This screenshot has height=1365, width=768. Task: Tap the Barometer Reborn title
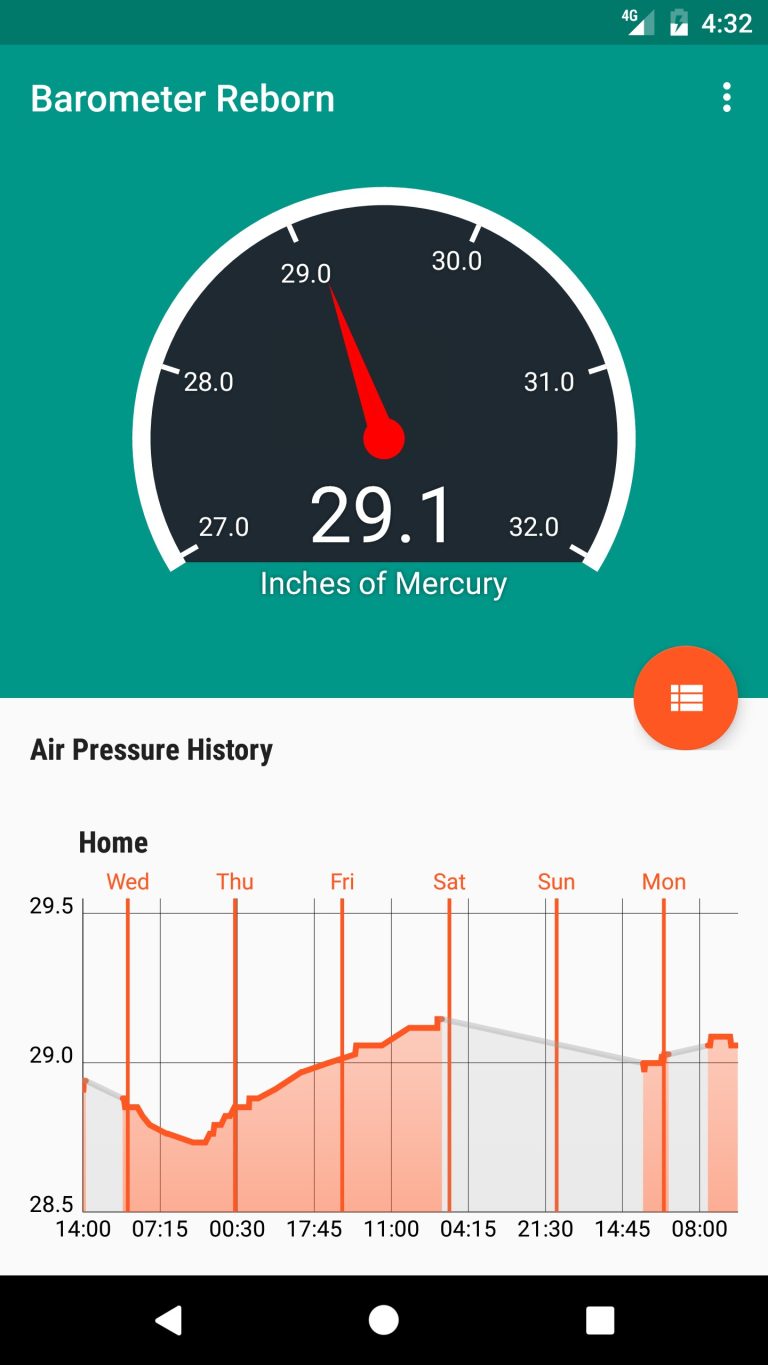pyautogui.click(x=184, y=98)
